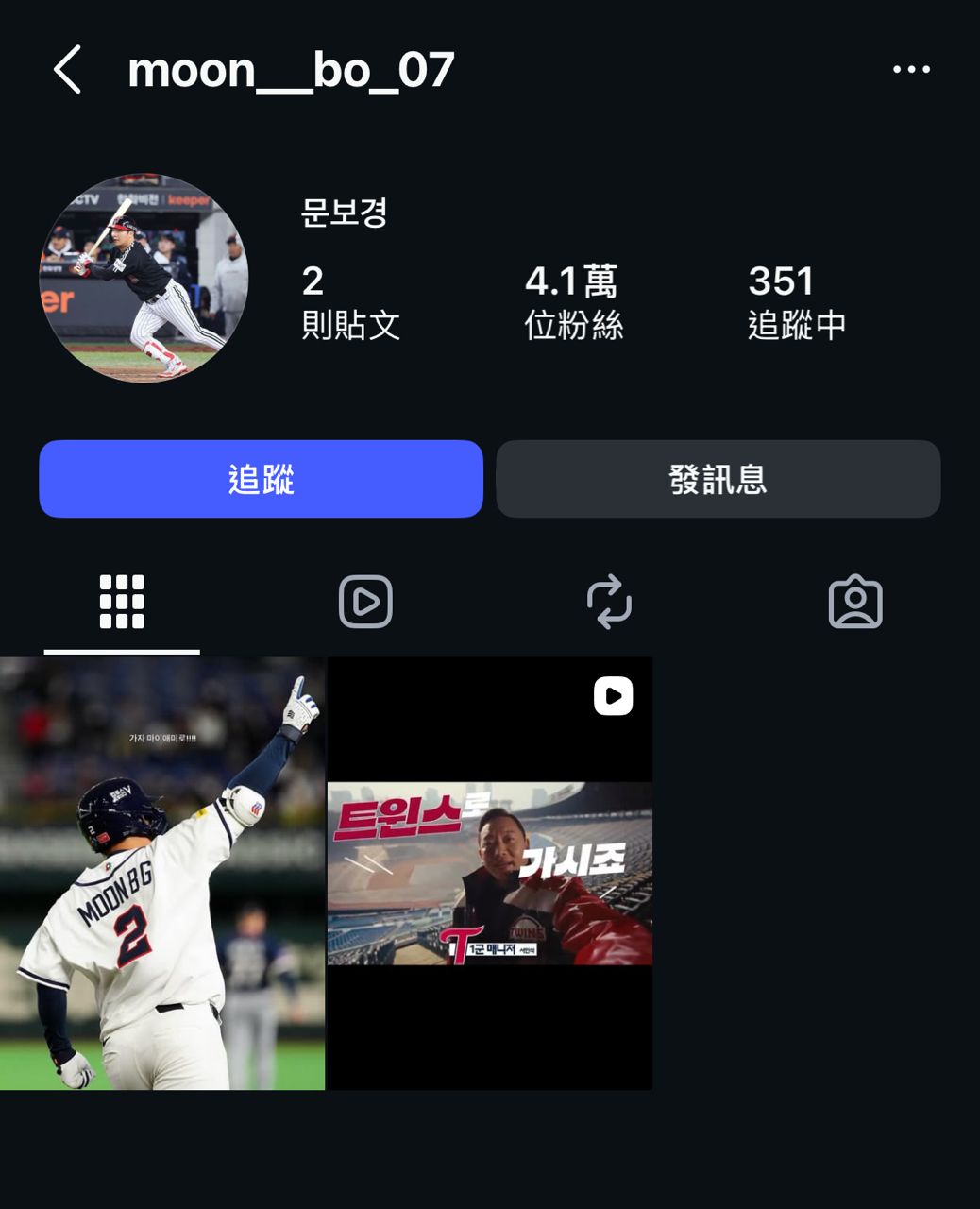This screenshot has height=1209, width=980.
Task: View the profile picture of moon__bo_07
Action: point(144,278)
